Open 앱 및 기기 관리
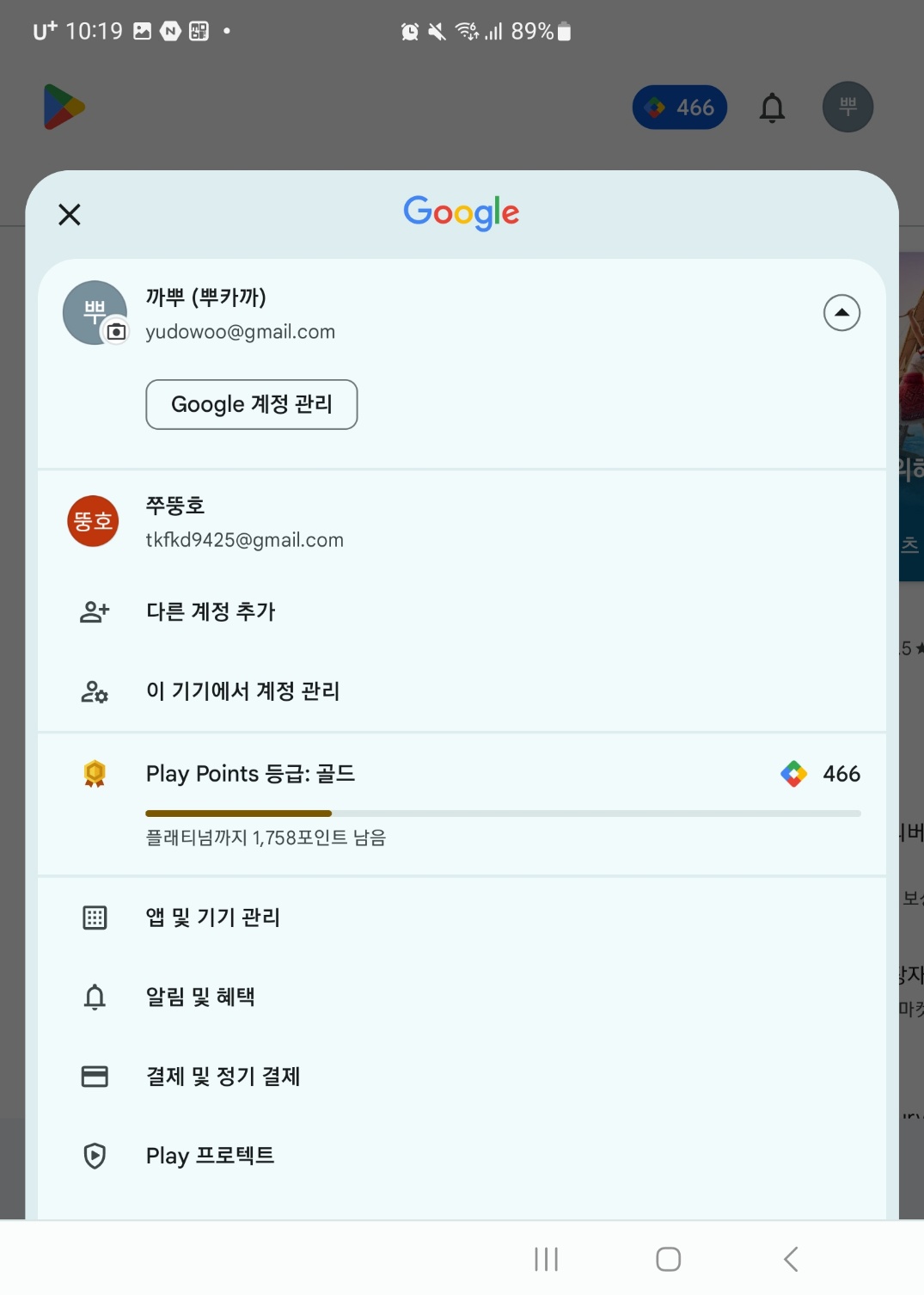 (213, 918)
